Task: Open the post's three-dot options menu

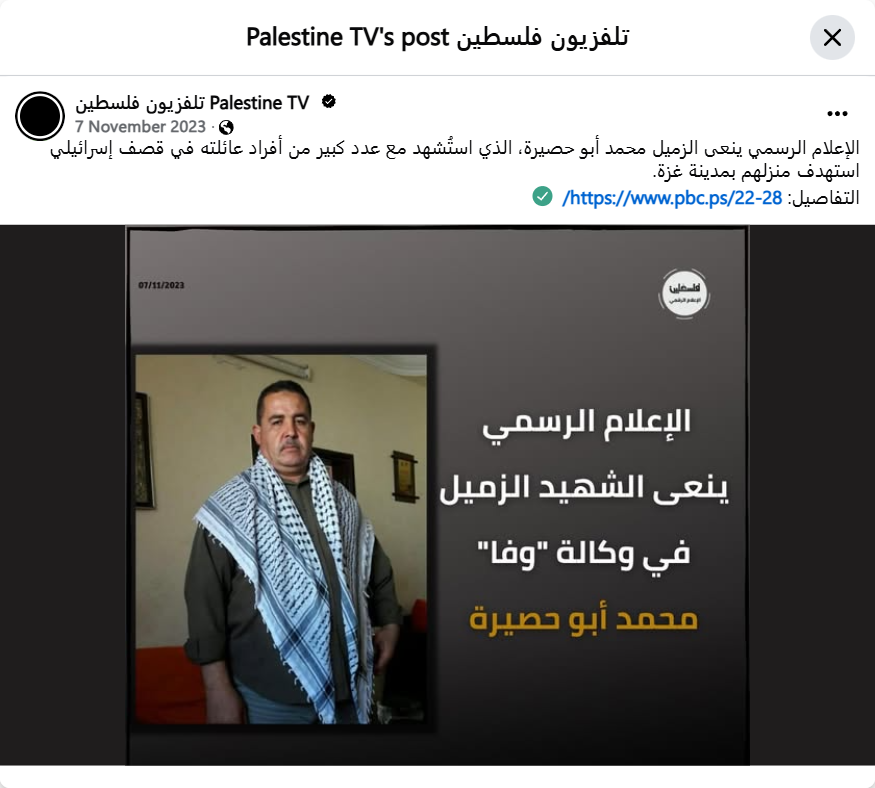Action: pyautogui.click(x=838, y=114)
